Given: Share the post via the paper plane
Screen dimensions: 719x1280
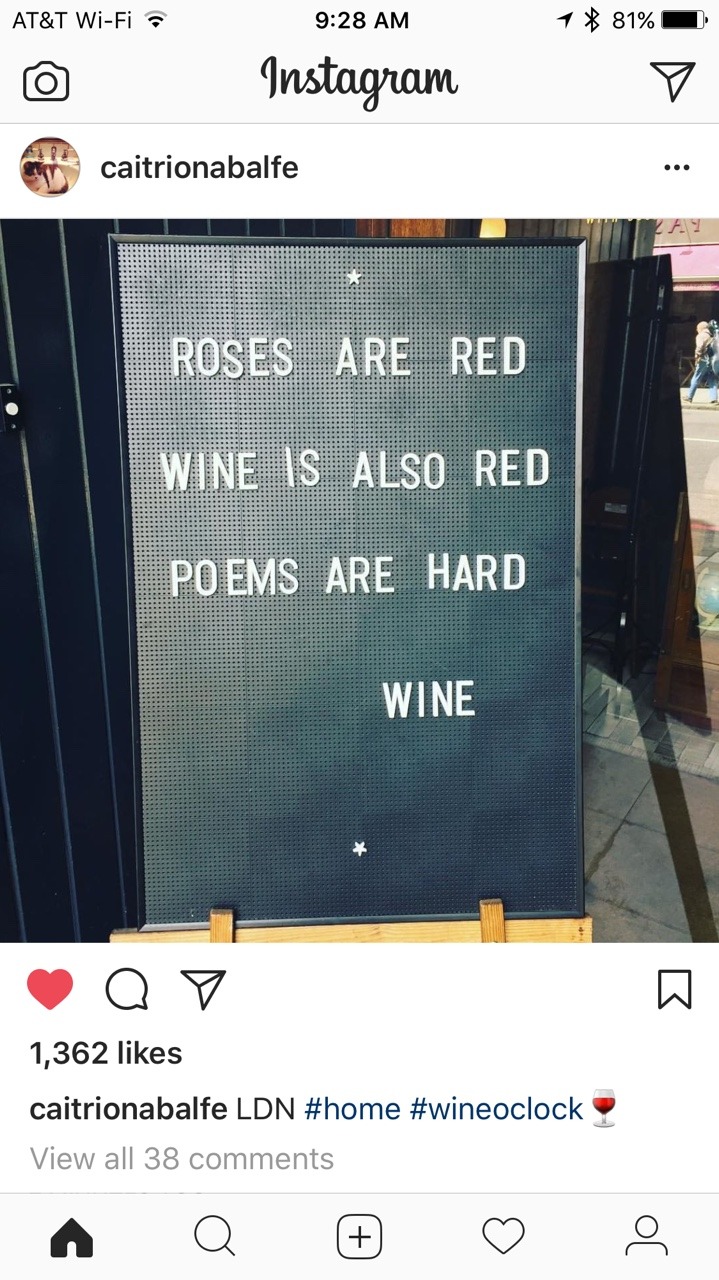Looking at the screenshot, I should [203, 990].
